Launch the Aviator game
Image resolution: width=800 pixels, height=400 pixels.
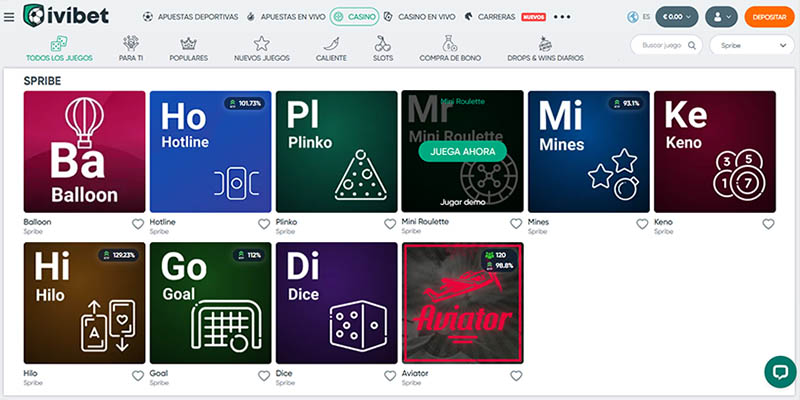[463, 302]
